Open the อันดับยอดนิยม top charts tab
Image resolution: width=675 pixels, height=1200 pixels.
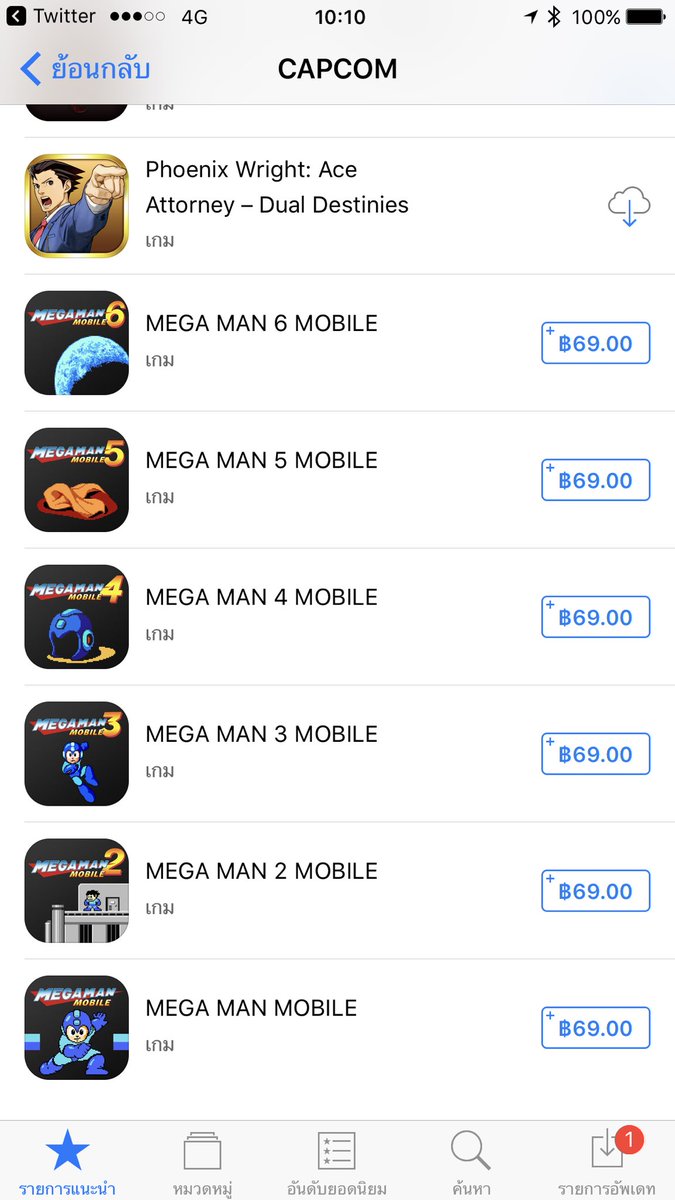(x=337, y=1160)
